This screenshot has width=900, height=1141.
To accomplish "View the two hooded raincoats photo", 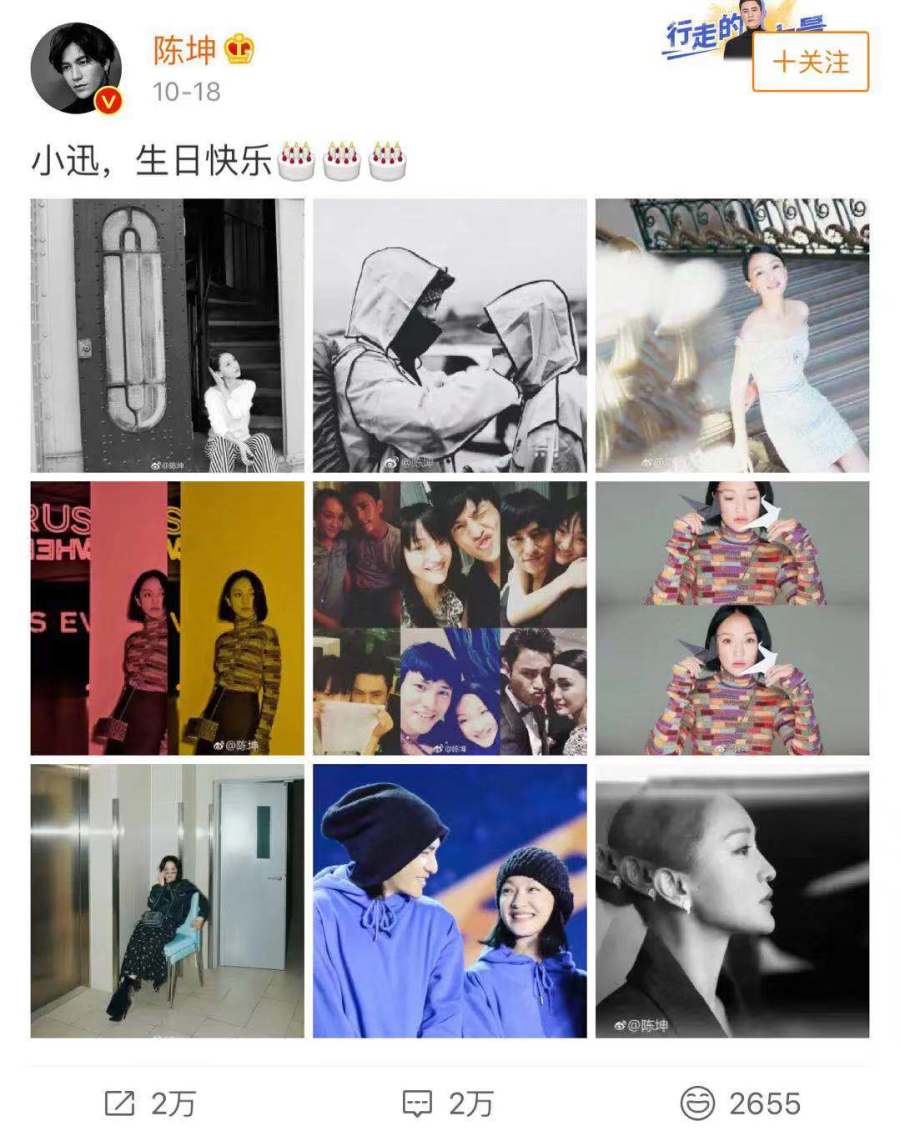I will tap(450, 335).
